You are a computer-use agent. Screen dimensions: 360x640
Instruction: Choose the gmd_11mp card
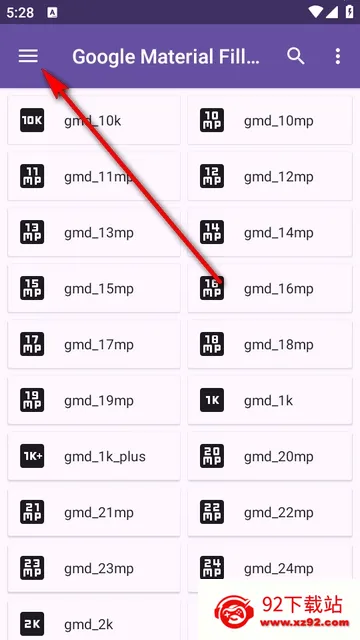[x=94, y=176]
